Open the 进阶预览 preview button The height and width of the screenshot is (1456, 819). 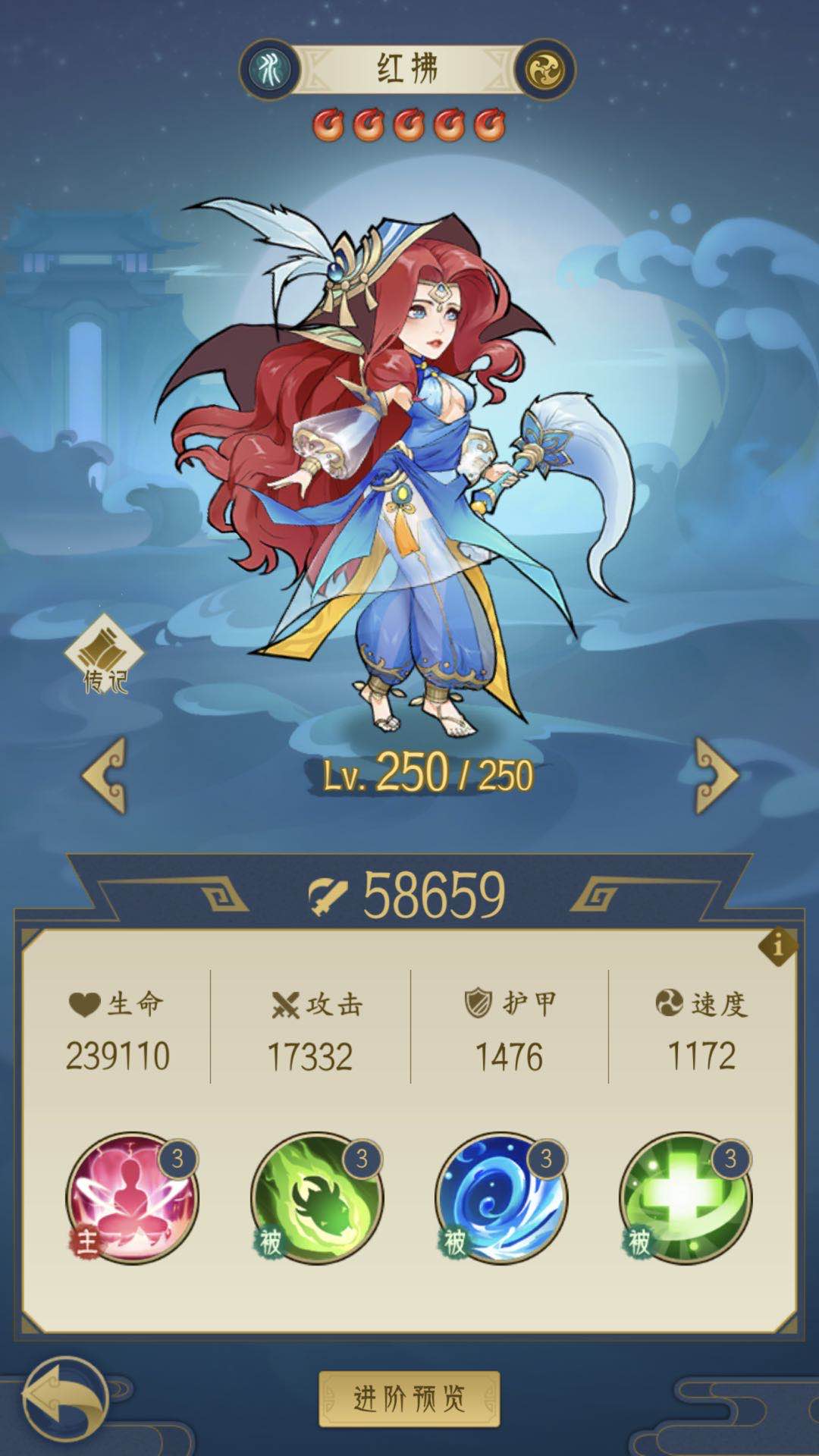409,1398
